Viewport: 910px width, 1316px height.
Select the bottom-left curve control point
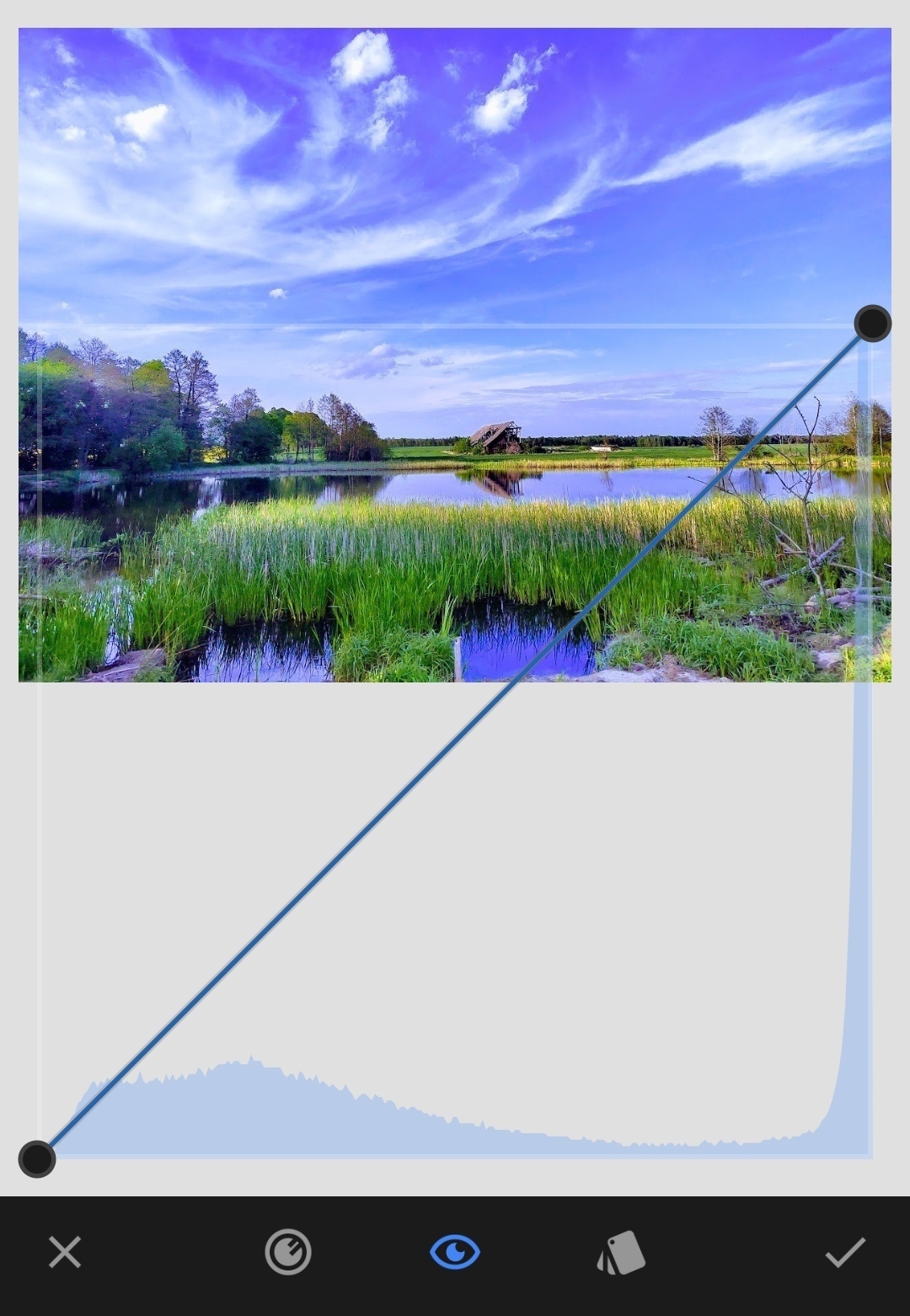(x=37, y=1159)
